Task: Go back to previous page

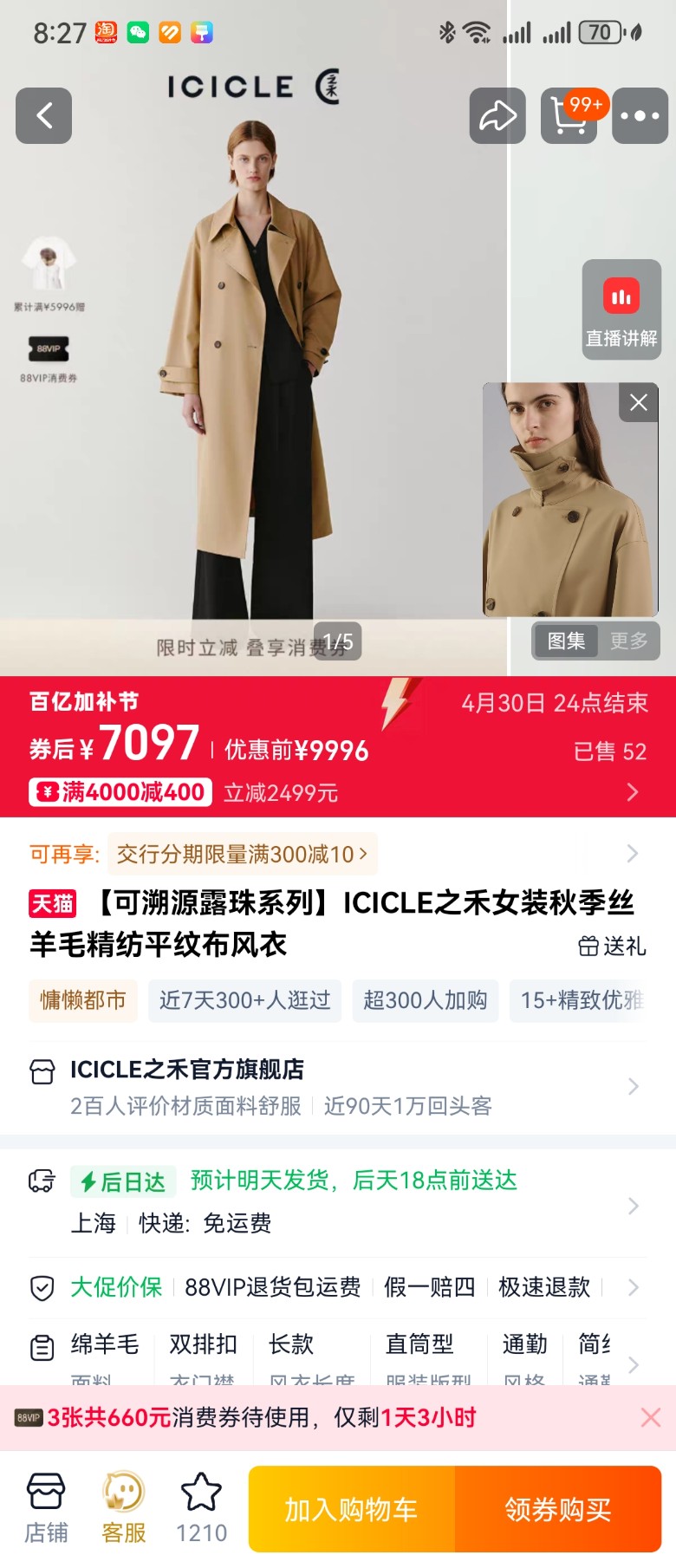Action: [x=44, y=115]
